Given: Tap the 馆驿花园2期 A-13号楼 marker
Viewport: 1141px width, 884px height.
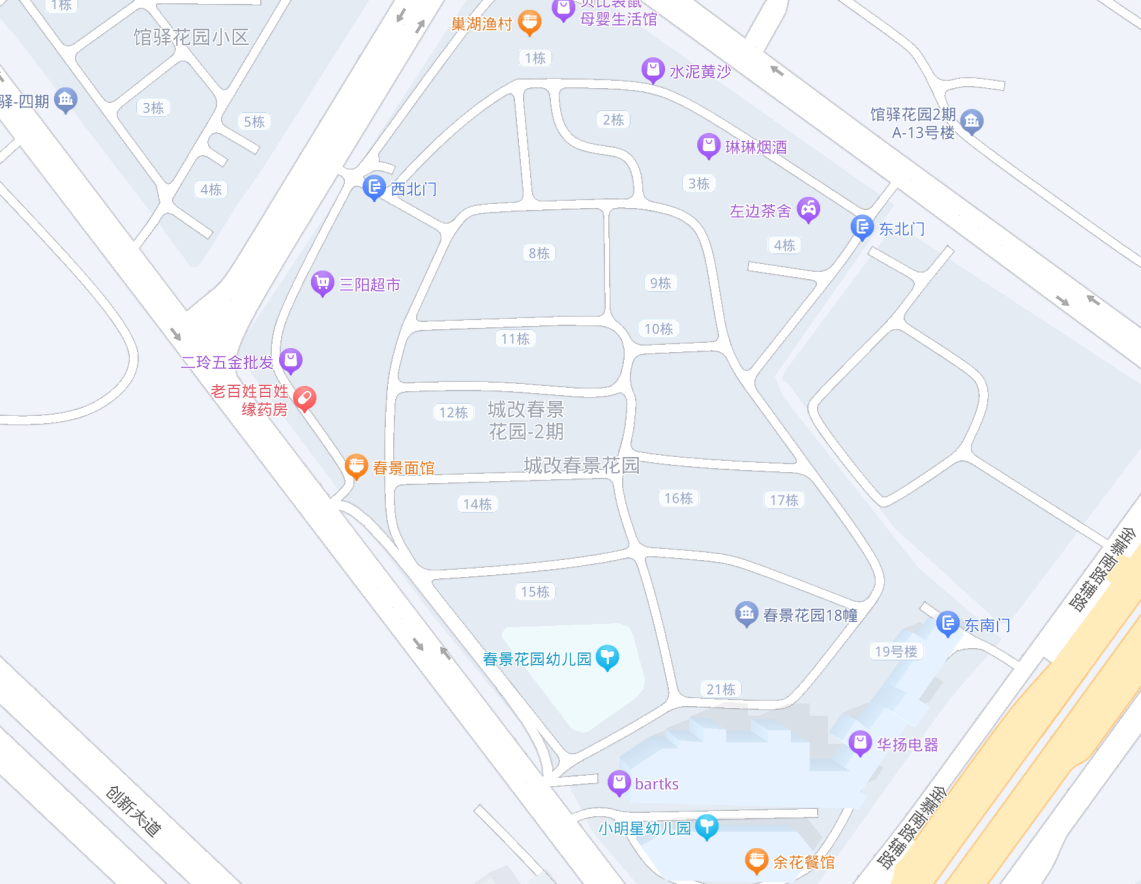Looking at the screenshot, I should pos(971,122).
